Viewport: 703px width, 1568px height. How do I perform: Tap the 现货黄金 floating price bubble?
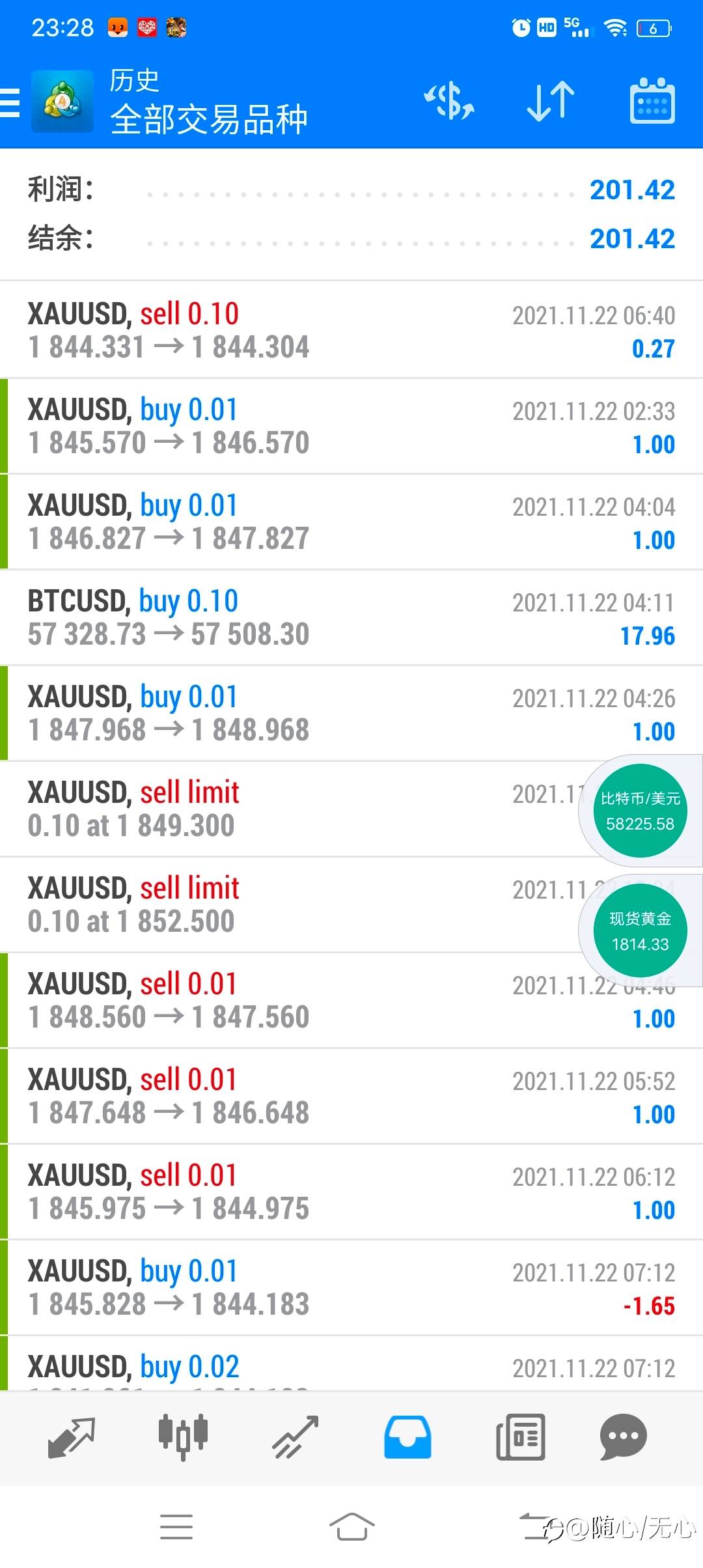click(641, 931)
